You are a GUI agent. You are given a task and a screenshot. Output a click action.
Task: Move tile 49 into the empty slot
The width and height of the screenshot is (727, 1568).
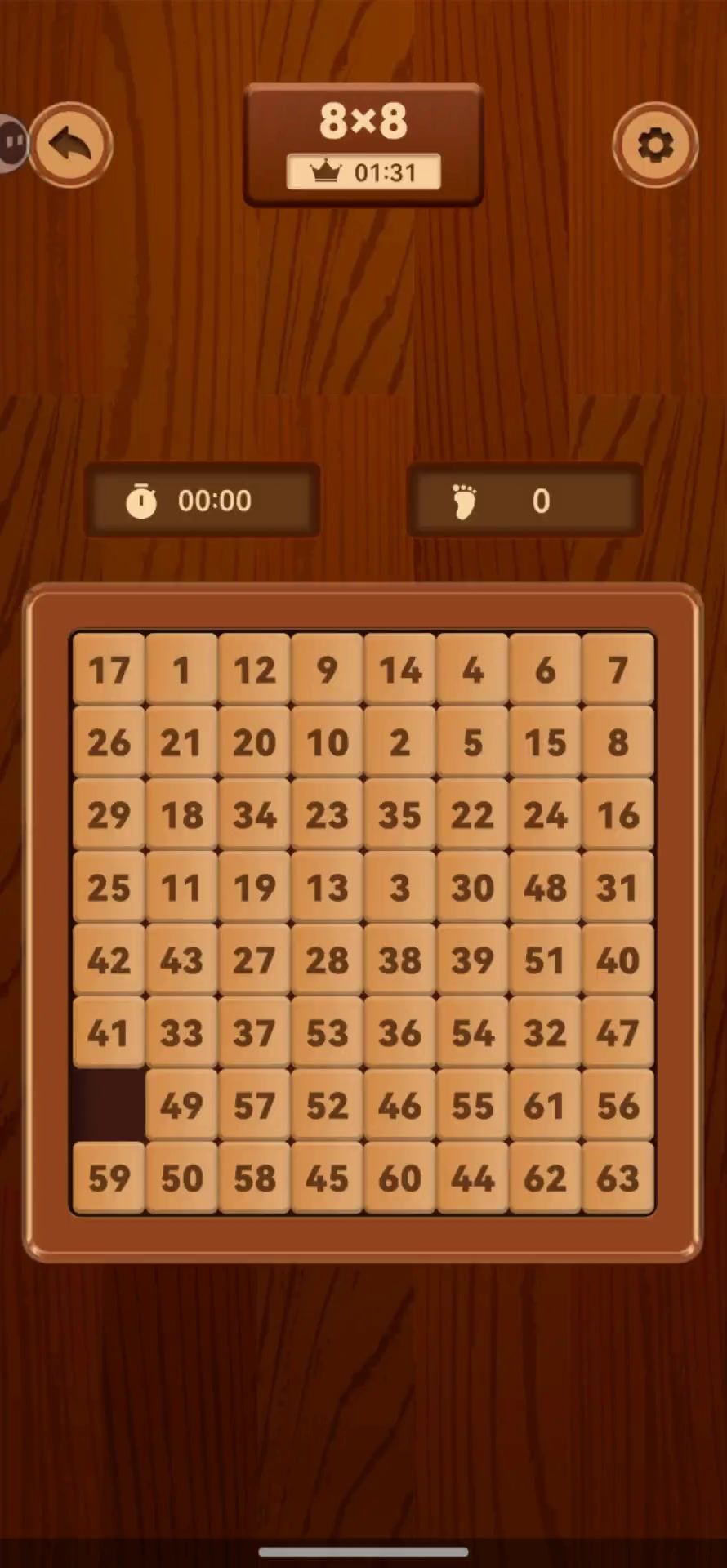(181, 1105)
